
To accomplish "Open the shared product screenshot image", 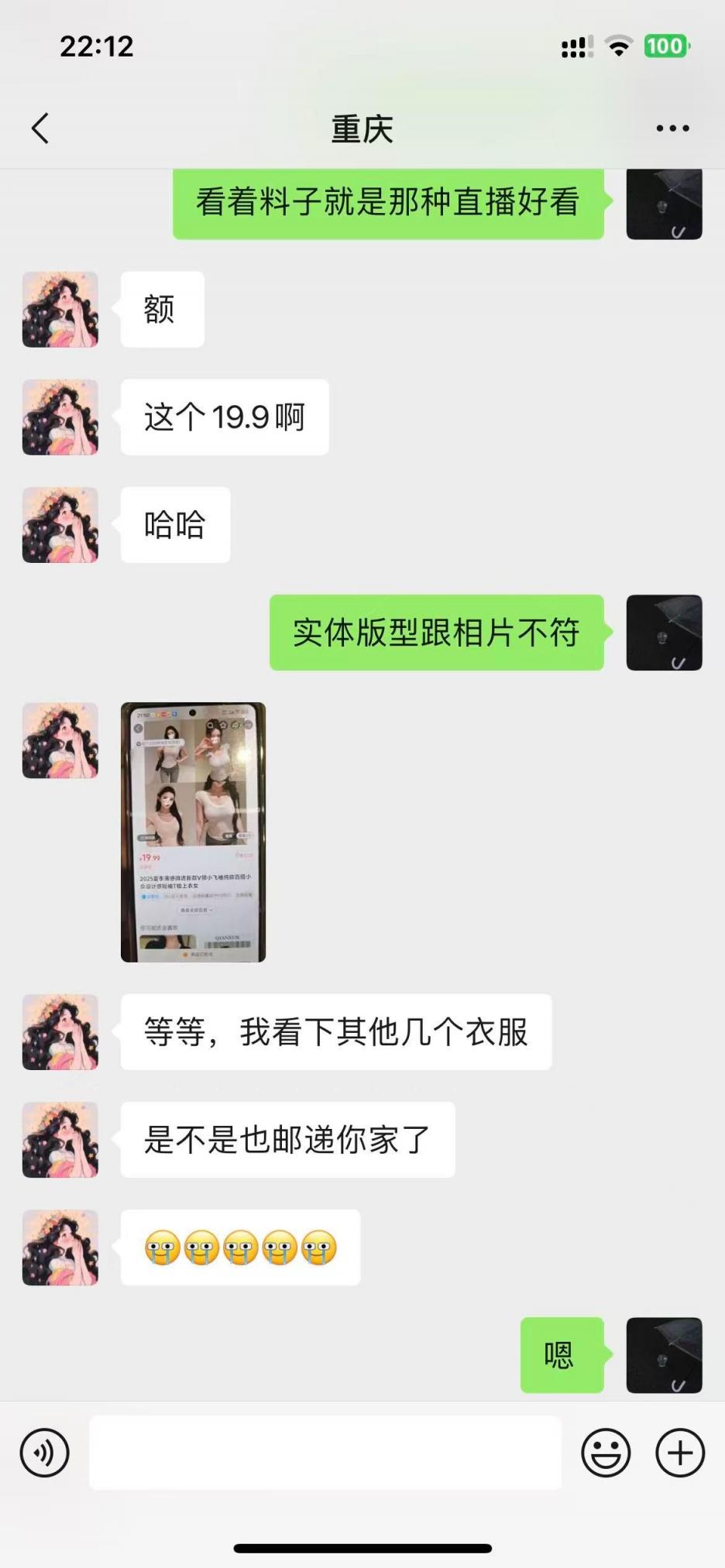I will [193, 832].
